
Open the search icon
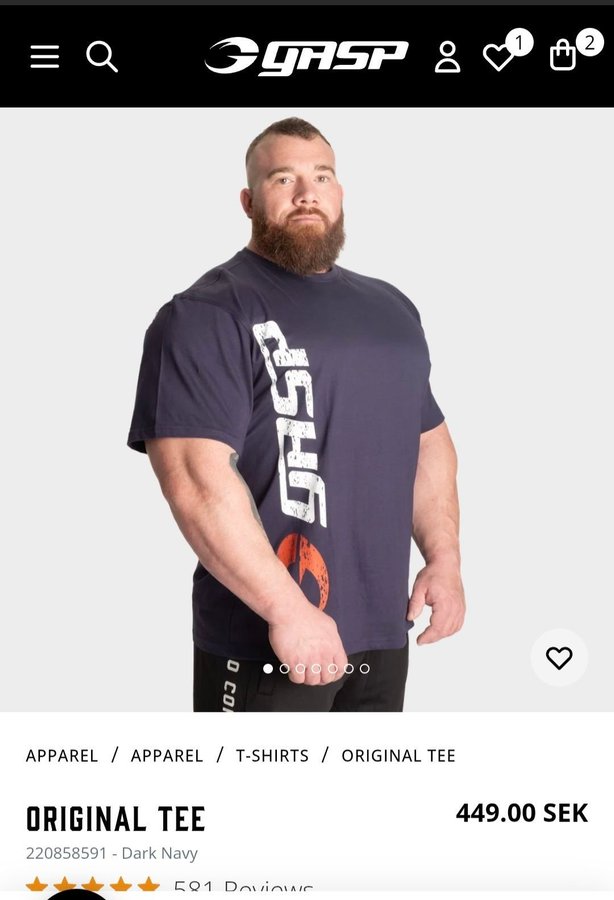[101, 57]
